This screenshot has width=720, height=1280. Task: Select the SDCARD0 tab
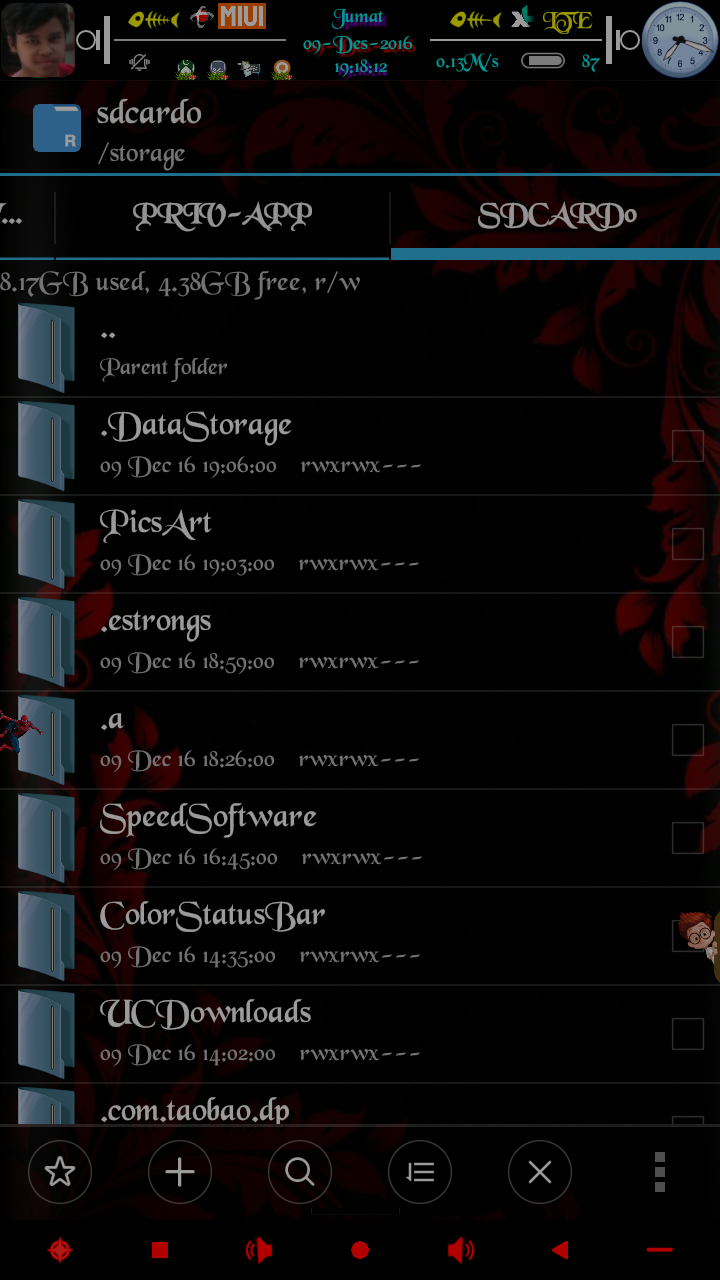(556, 216)
